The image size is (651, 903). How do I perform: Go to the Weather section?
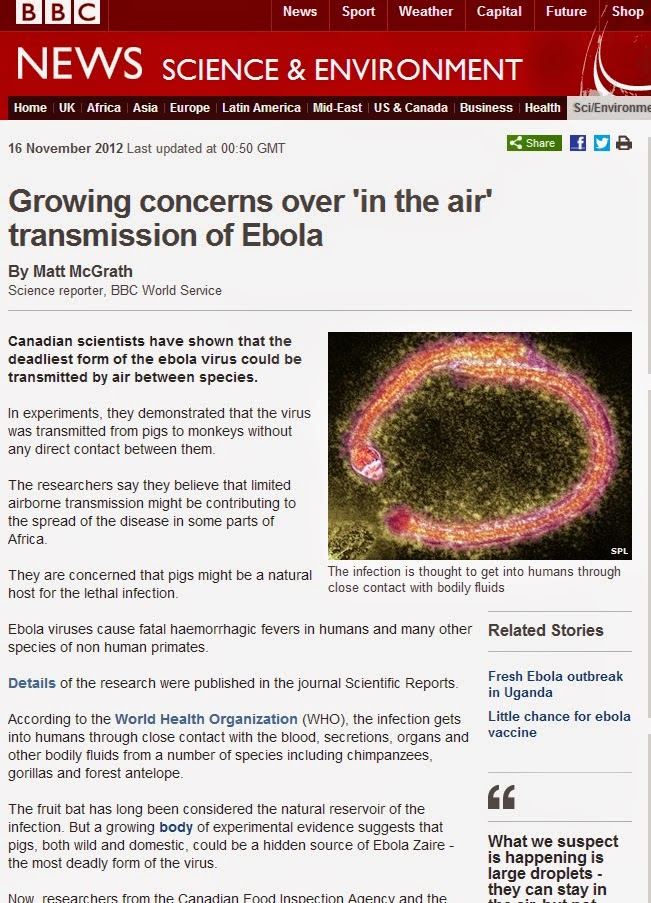[x=426, y=12]
